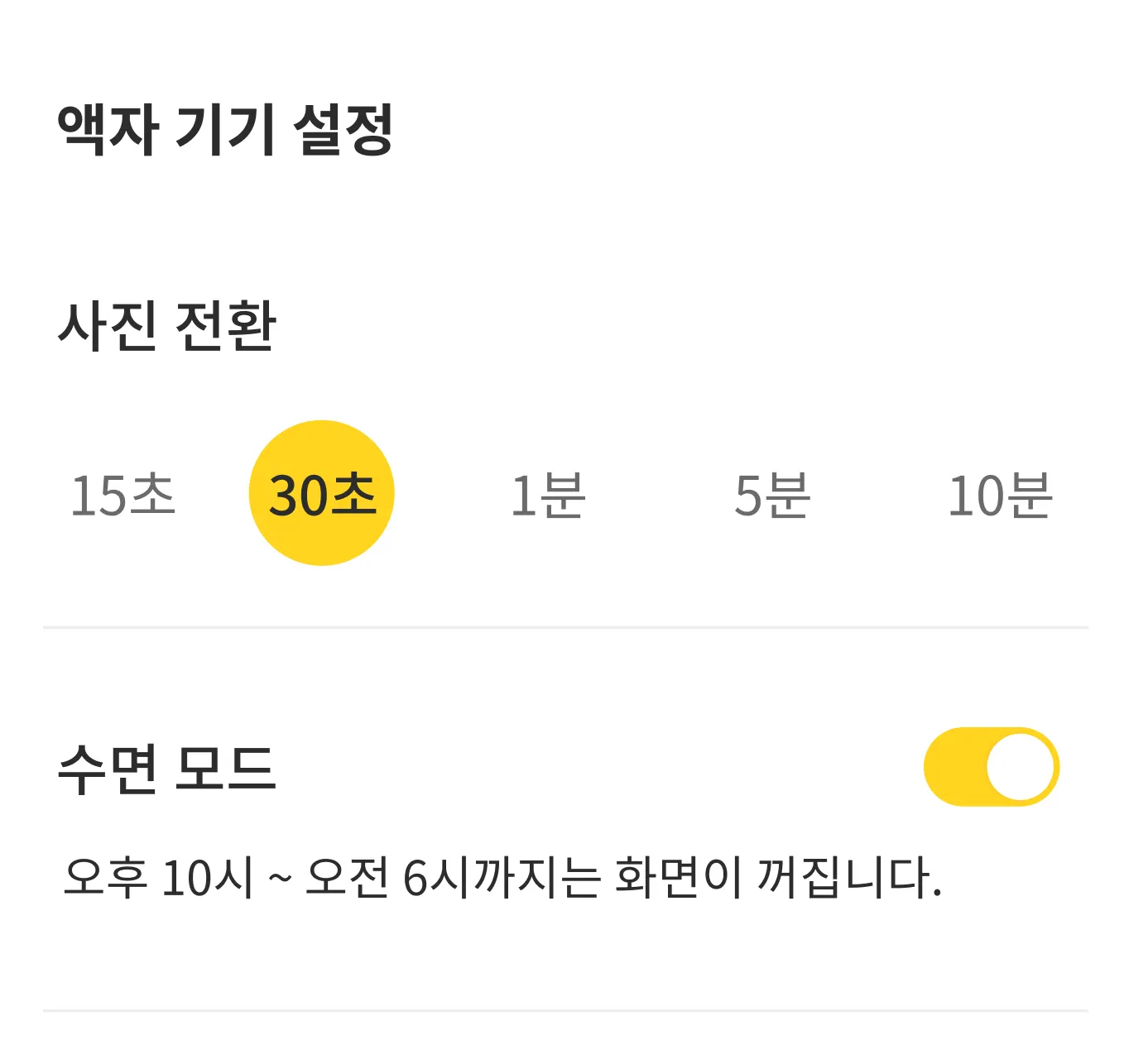1129x1064 pixels.
Task: Set photo transition to 15초
Action: [123, 495]
